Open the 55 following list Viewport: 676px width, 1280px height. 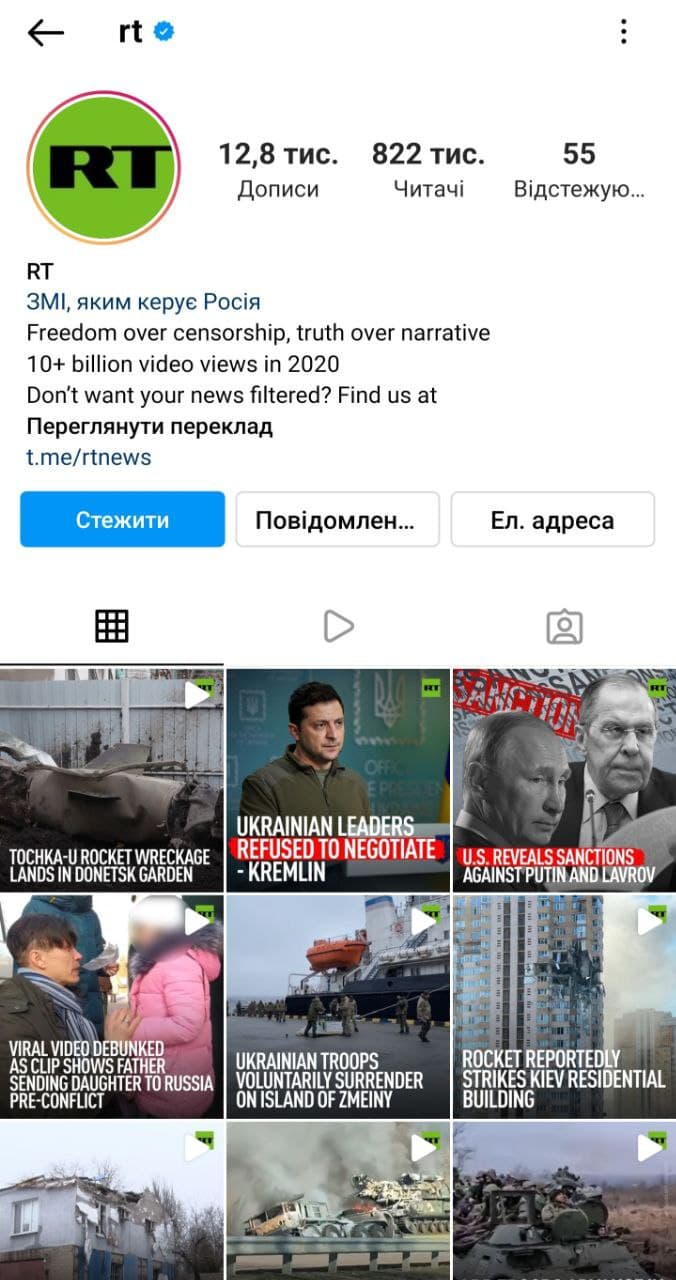(x=578, y=169)
